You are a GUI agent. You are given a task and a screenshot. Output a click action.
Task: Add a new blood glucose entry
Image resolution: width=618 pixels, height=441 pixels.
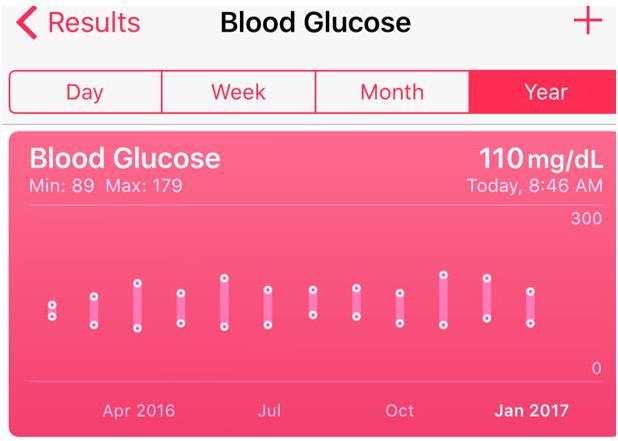coord(587,22)
